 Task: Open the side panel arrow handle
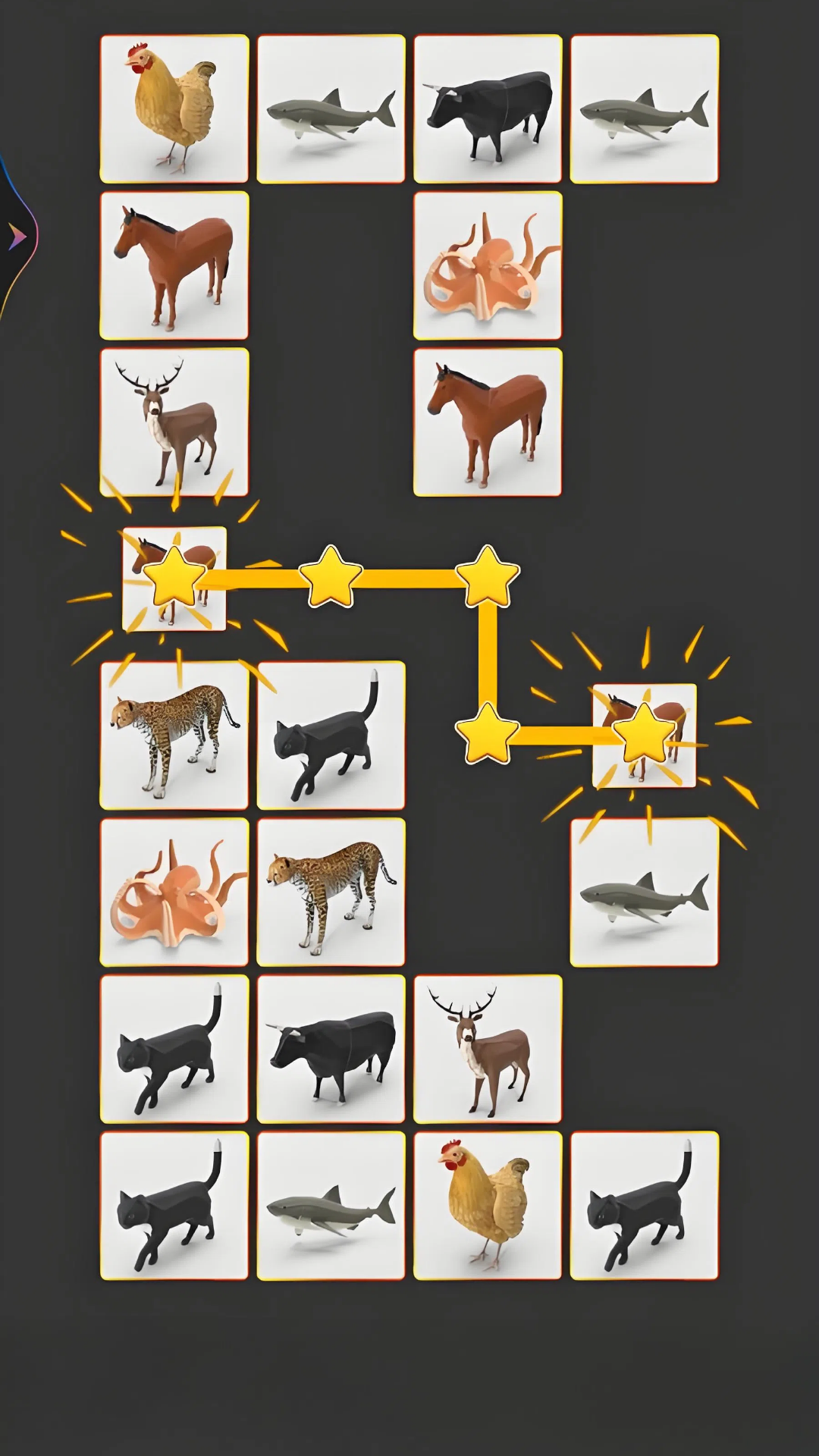point(17,237)
